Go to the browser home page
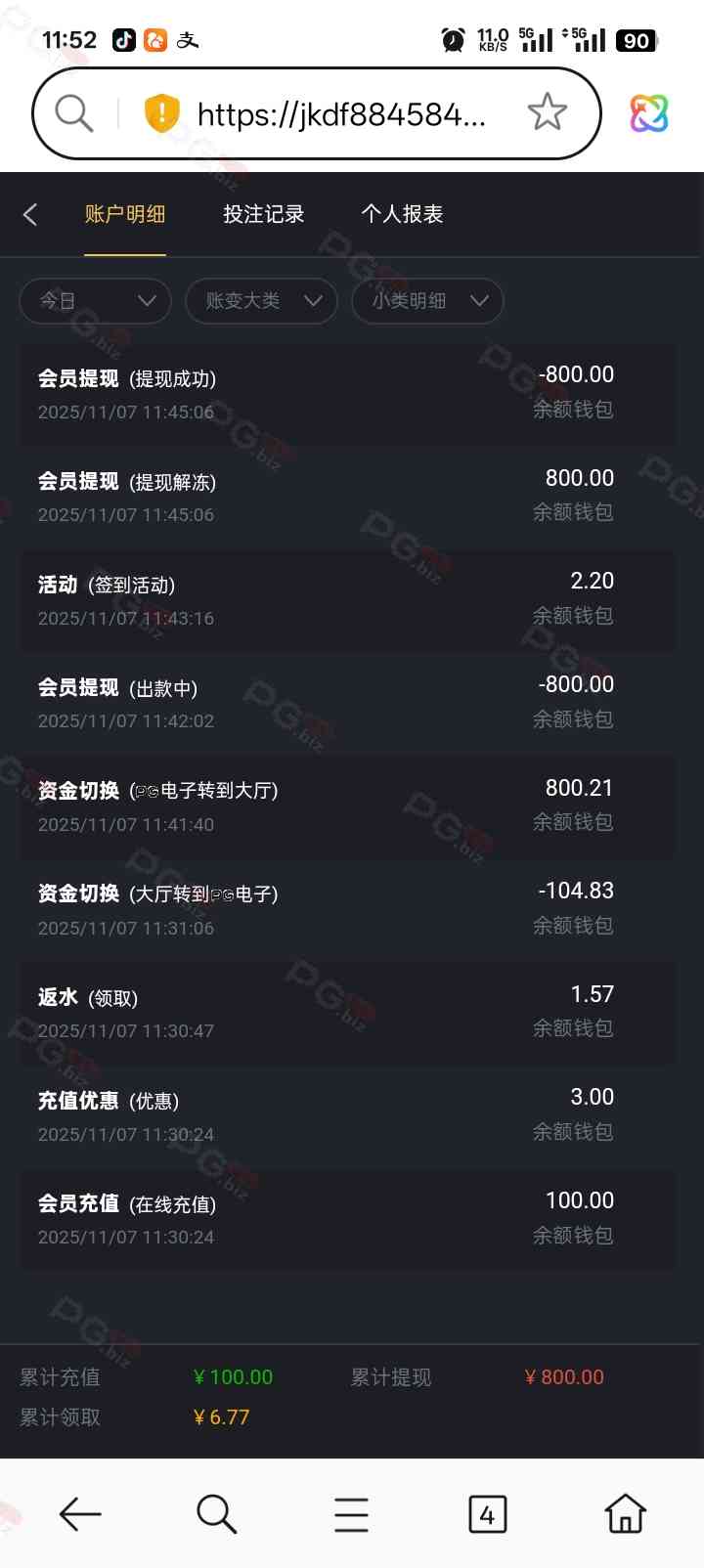 coord(625,1514)
